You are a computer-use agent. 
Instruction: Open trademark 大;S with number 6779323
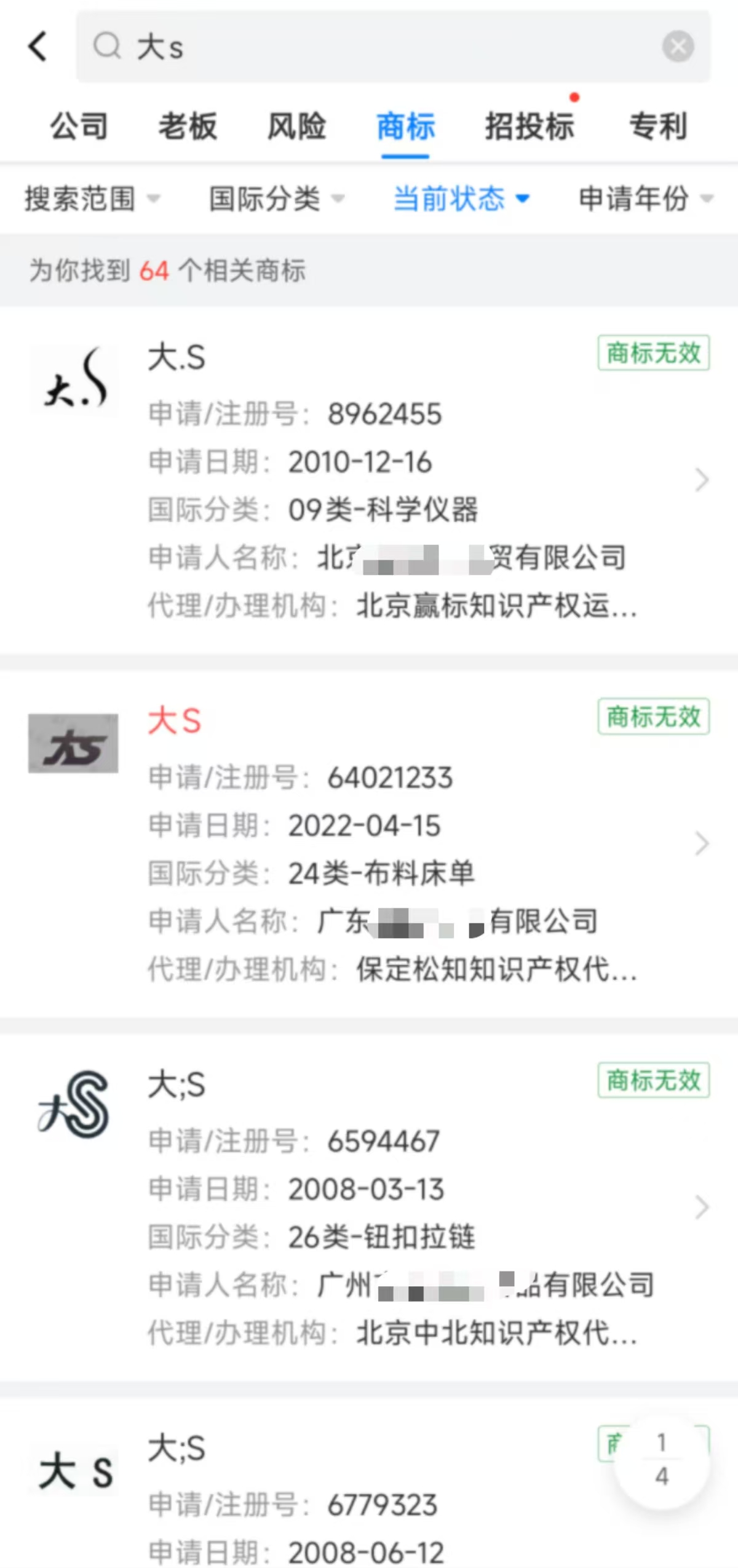coord(369,1482)
